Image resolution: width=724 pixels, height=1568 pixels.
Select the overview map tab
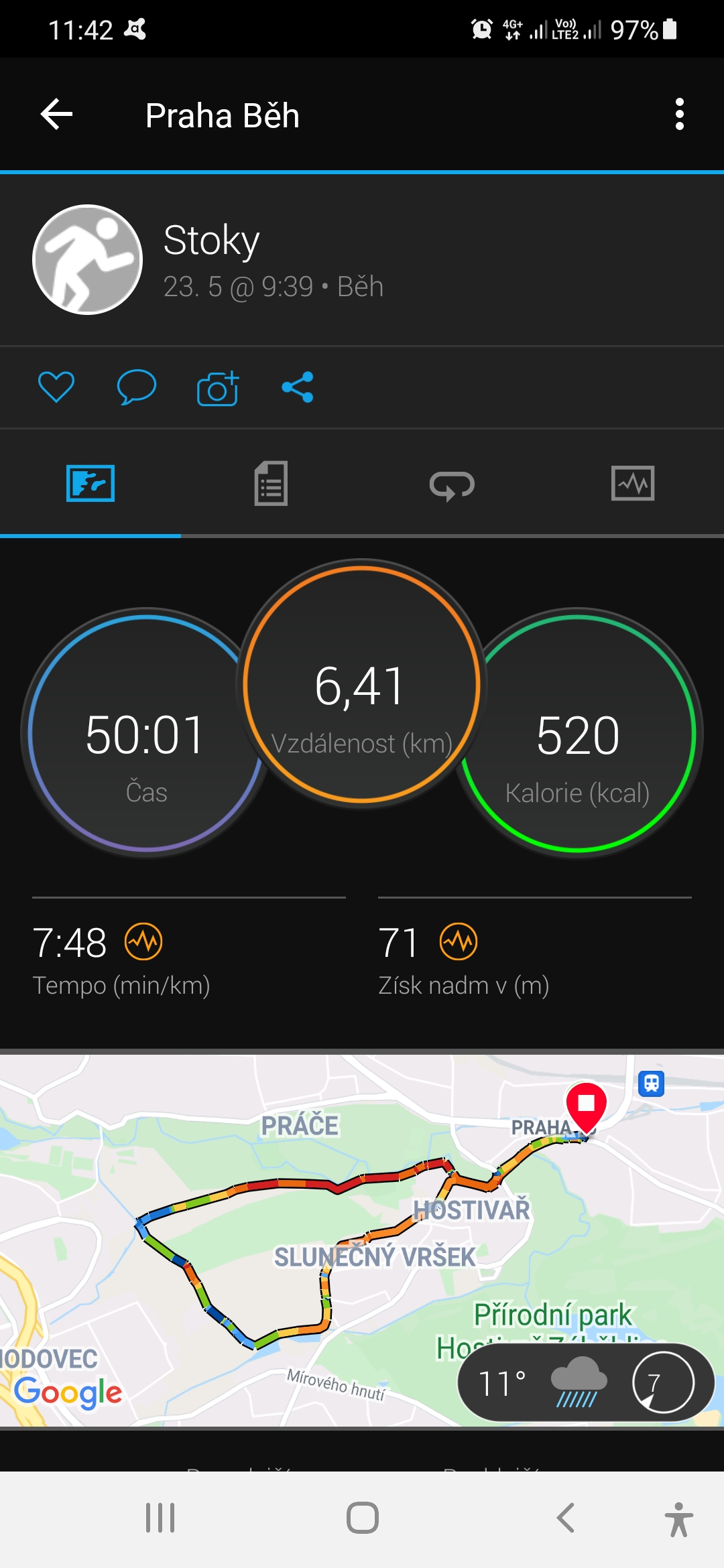[x=90, y=483]
